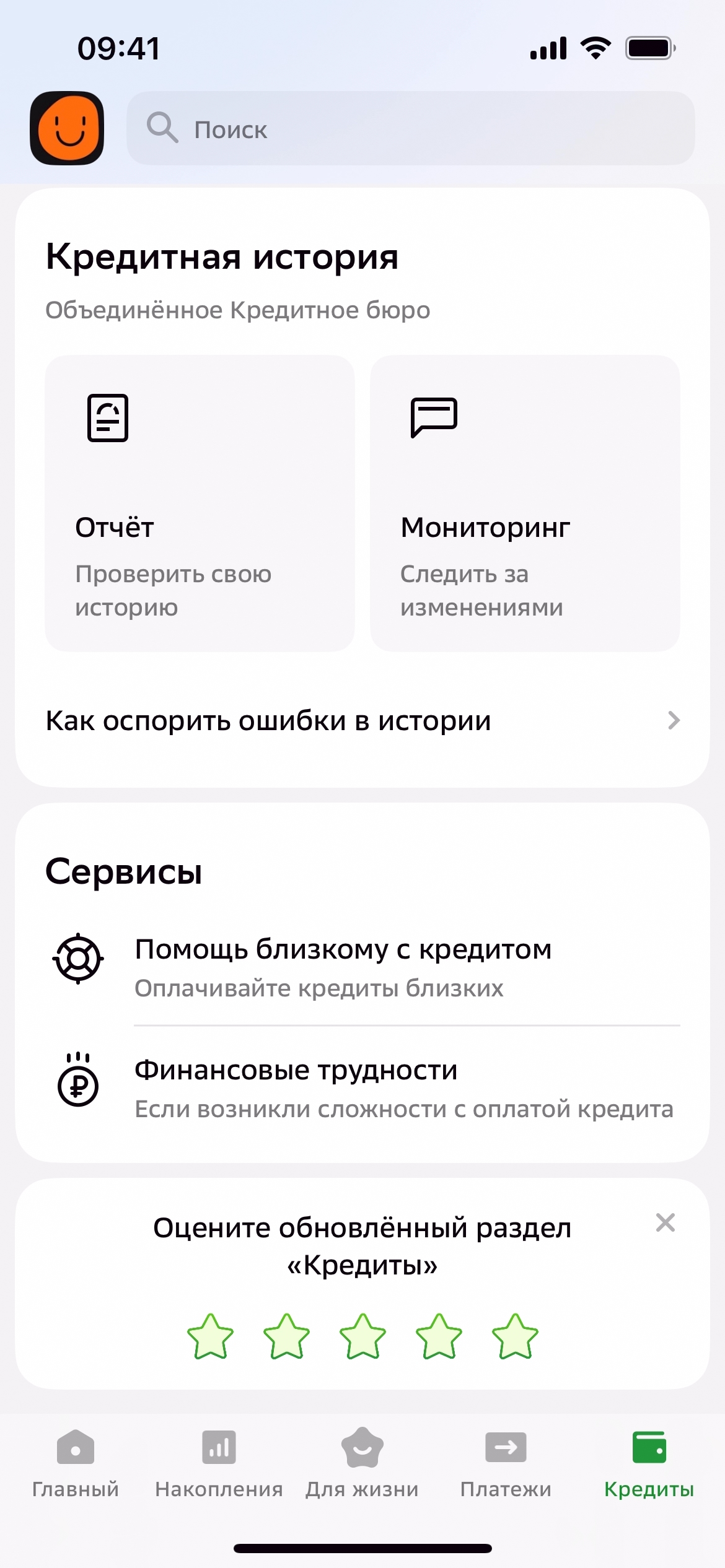
Task: Dismiss the rating banner
Action: 665,1222
